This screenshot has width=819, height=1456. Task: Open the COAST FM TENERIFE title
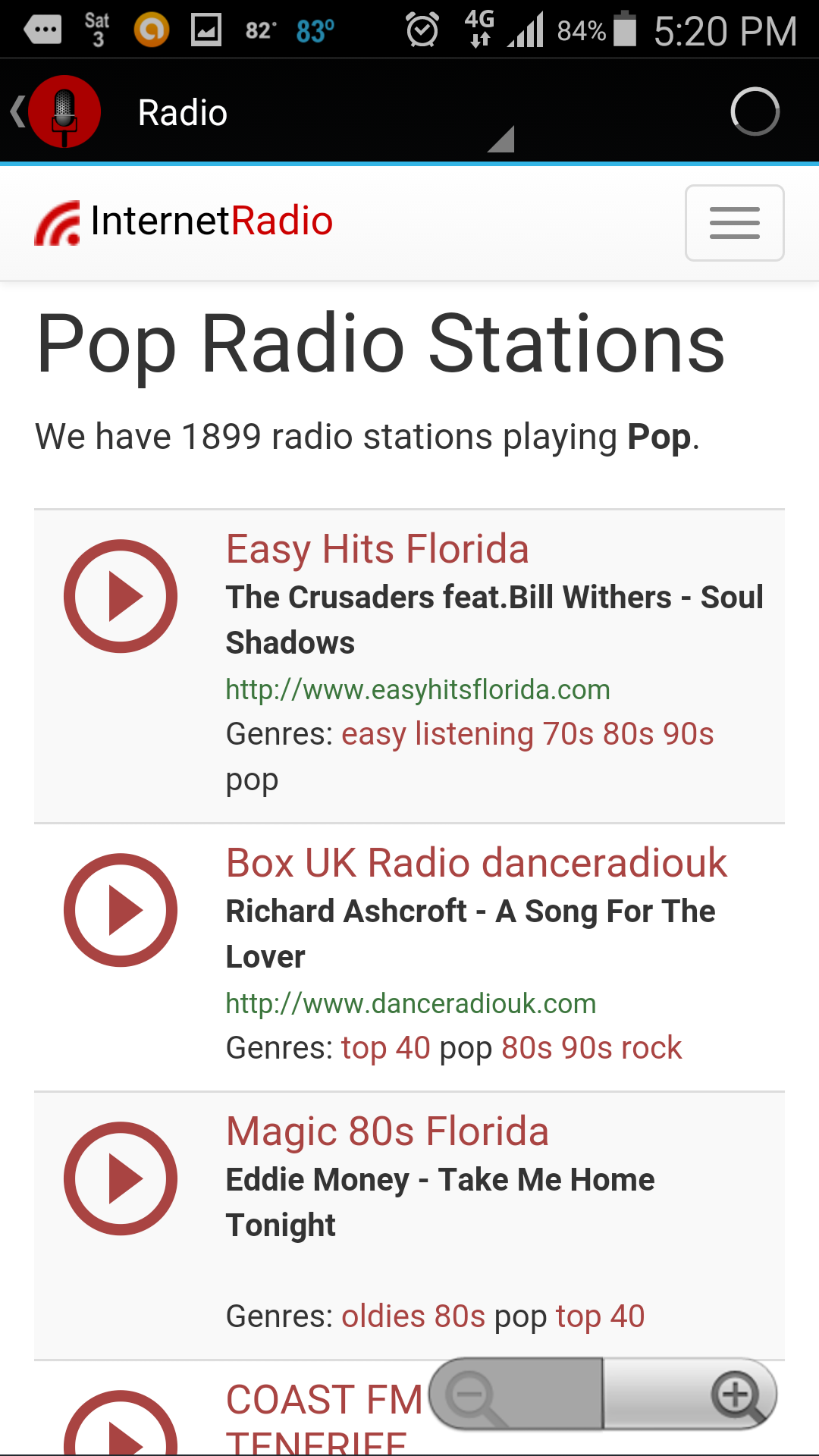[x=324, y=1401]
